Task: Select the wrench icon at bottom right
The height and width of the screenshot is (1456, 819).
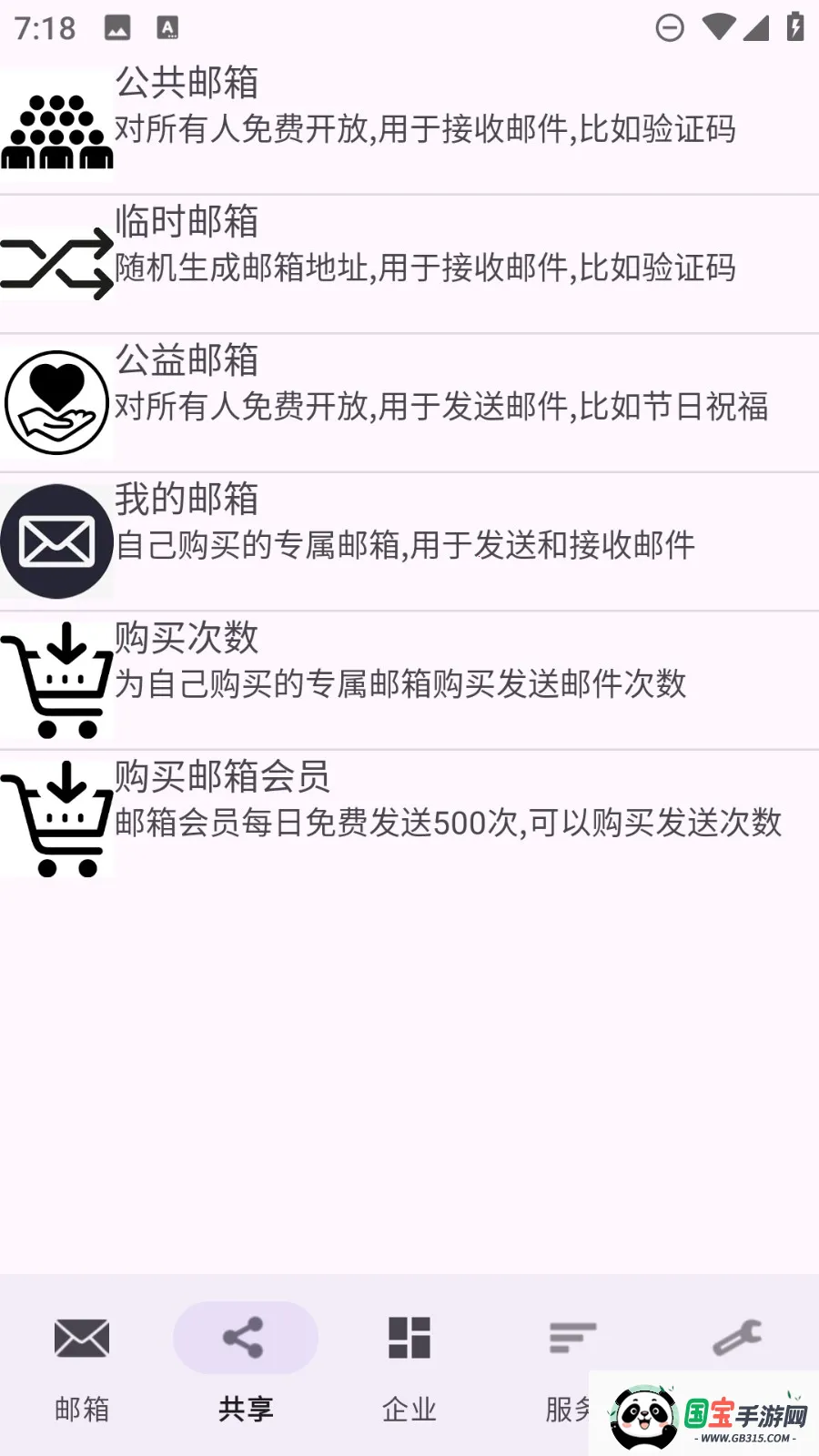Action: 736,1336
